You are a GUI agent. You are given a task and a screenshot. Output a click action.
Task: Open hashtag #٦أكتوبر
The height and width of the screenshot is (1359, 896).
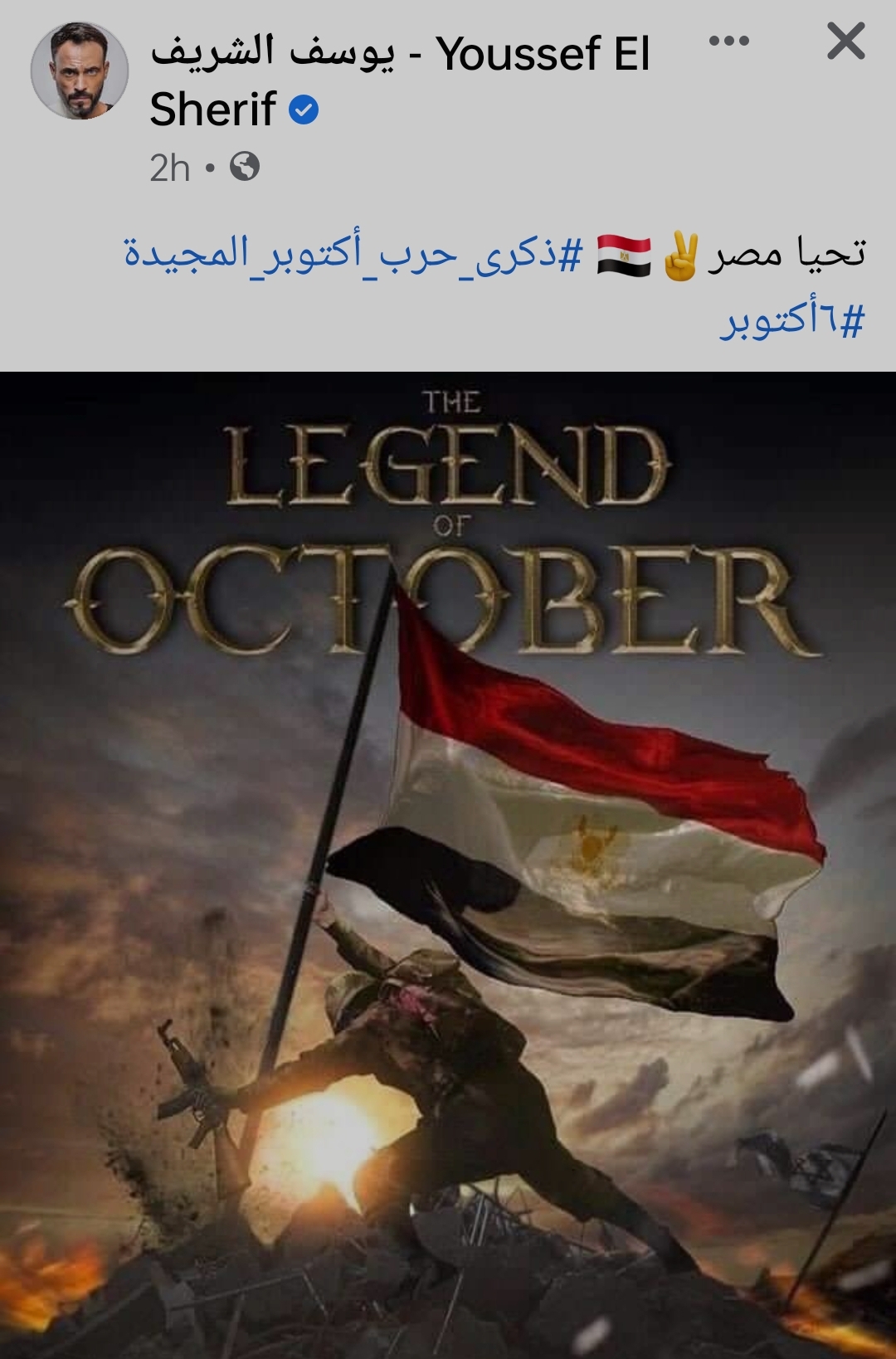pos(792,319)
